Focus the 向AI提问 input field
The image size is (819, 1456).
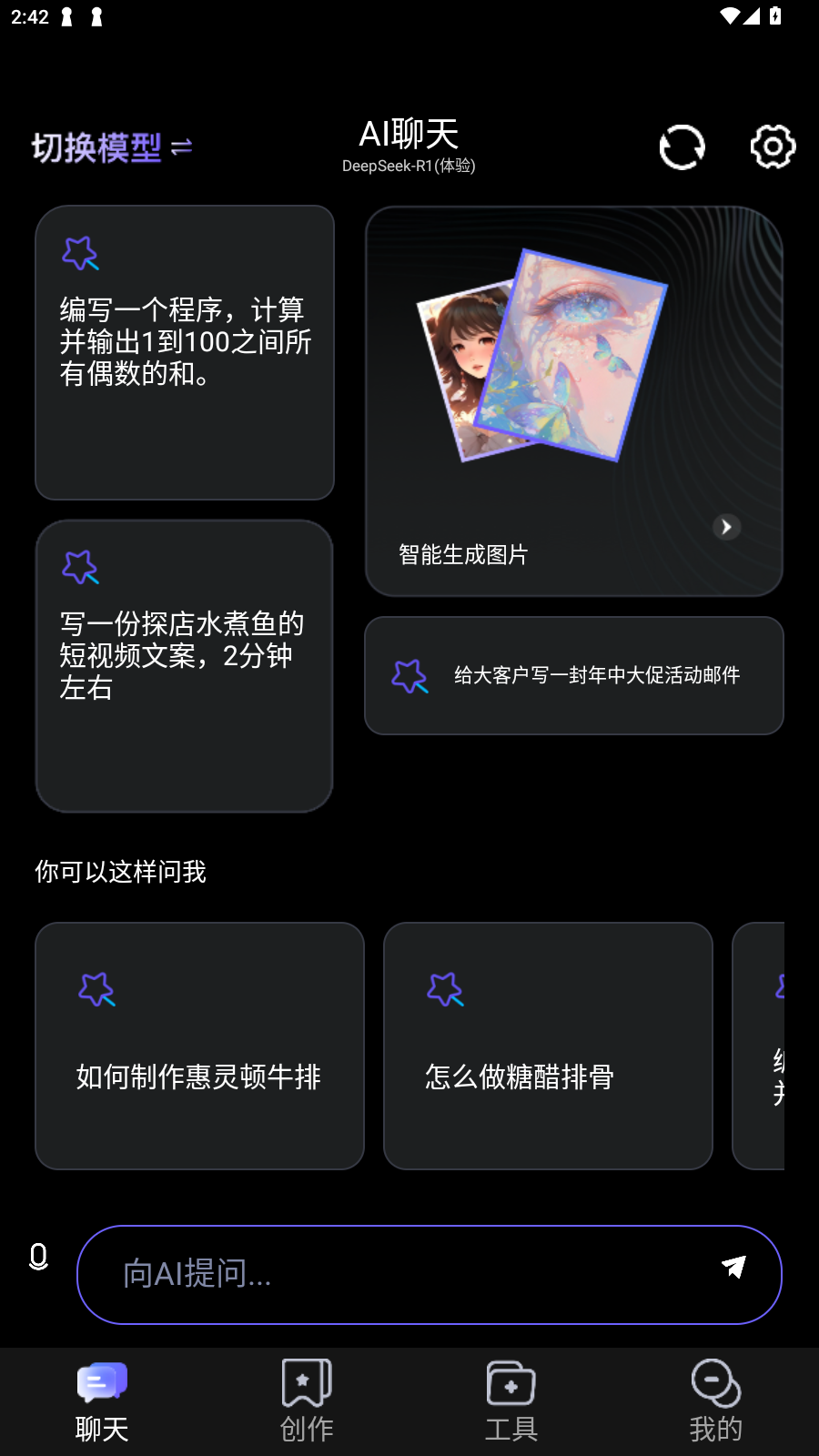(400, 1274)
